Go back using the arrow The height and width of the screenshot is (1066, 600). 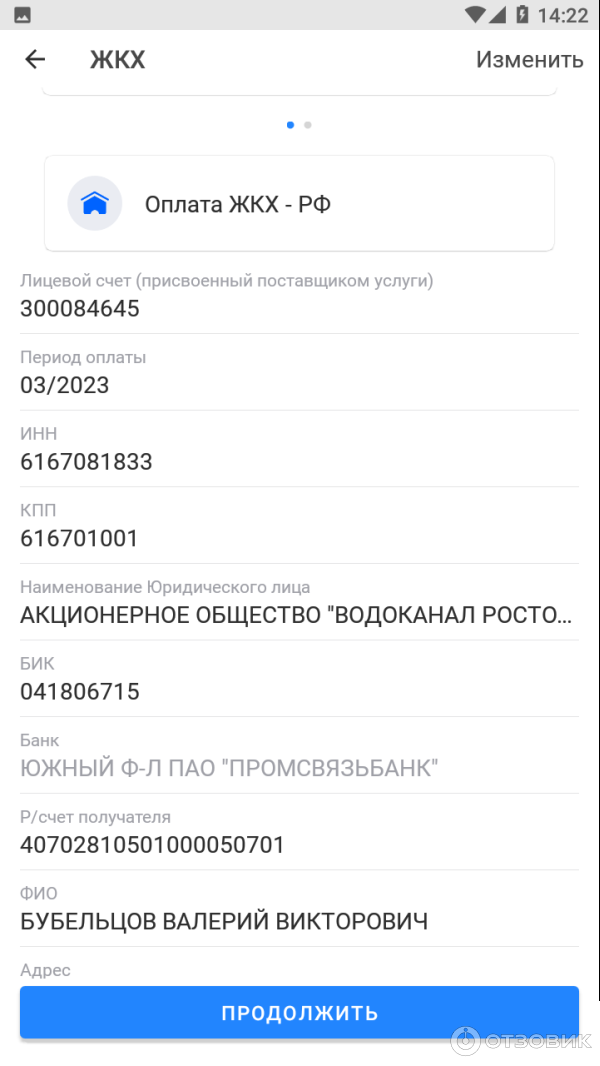pos(35,60)
